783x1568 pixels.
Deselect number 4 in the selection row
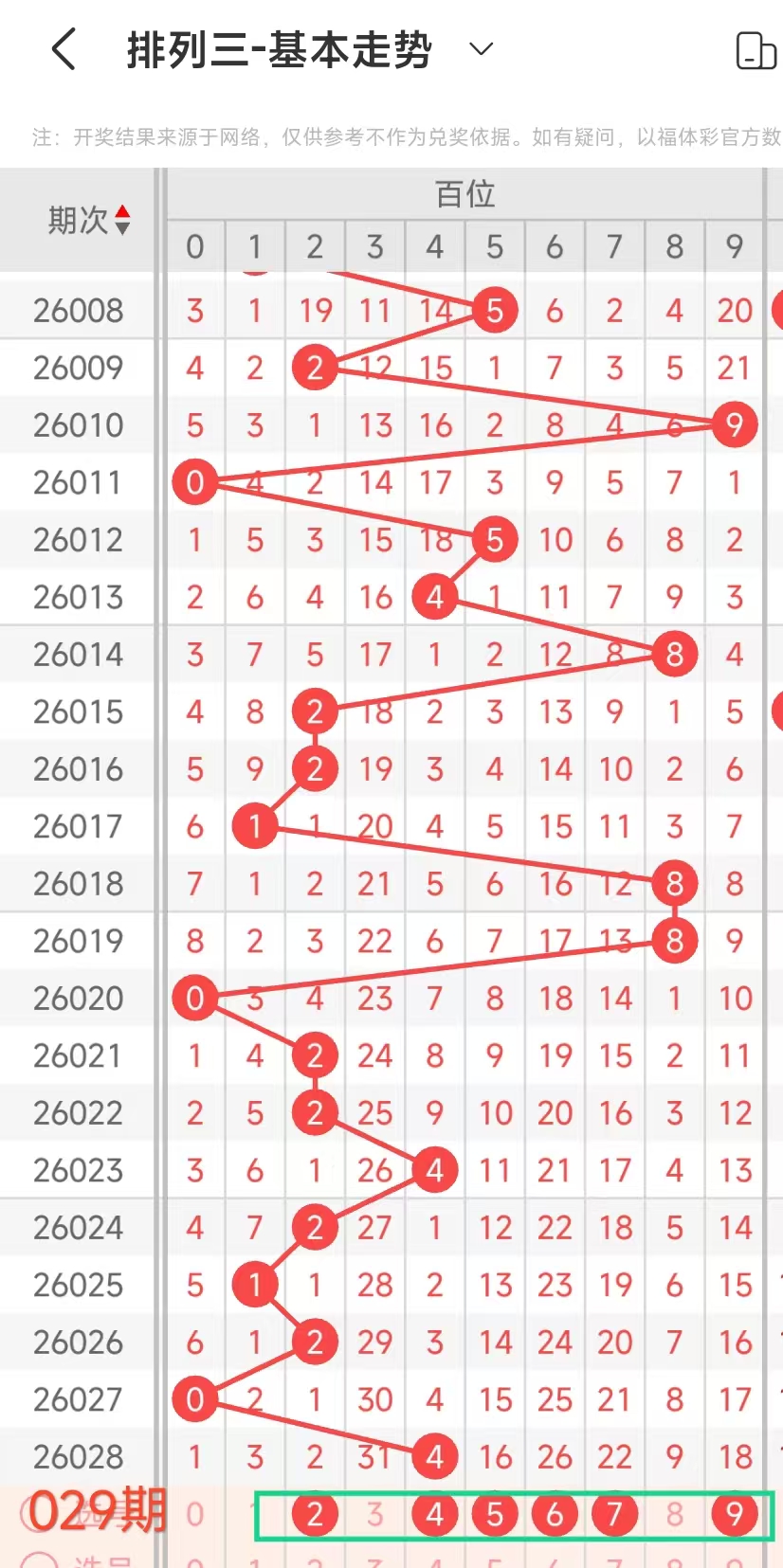(x=434, y=1514)
